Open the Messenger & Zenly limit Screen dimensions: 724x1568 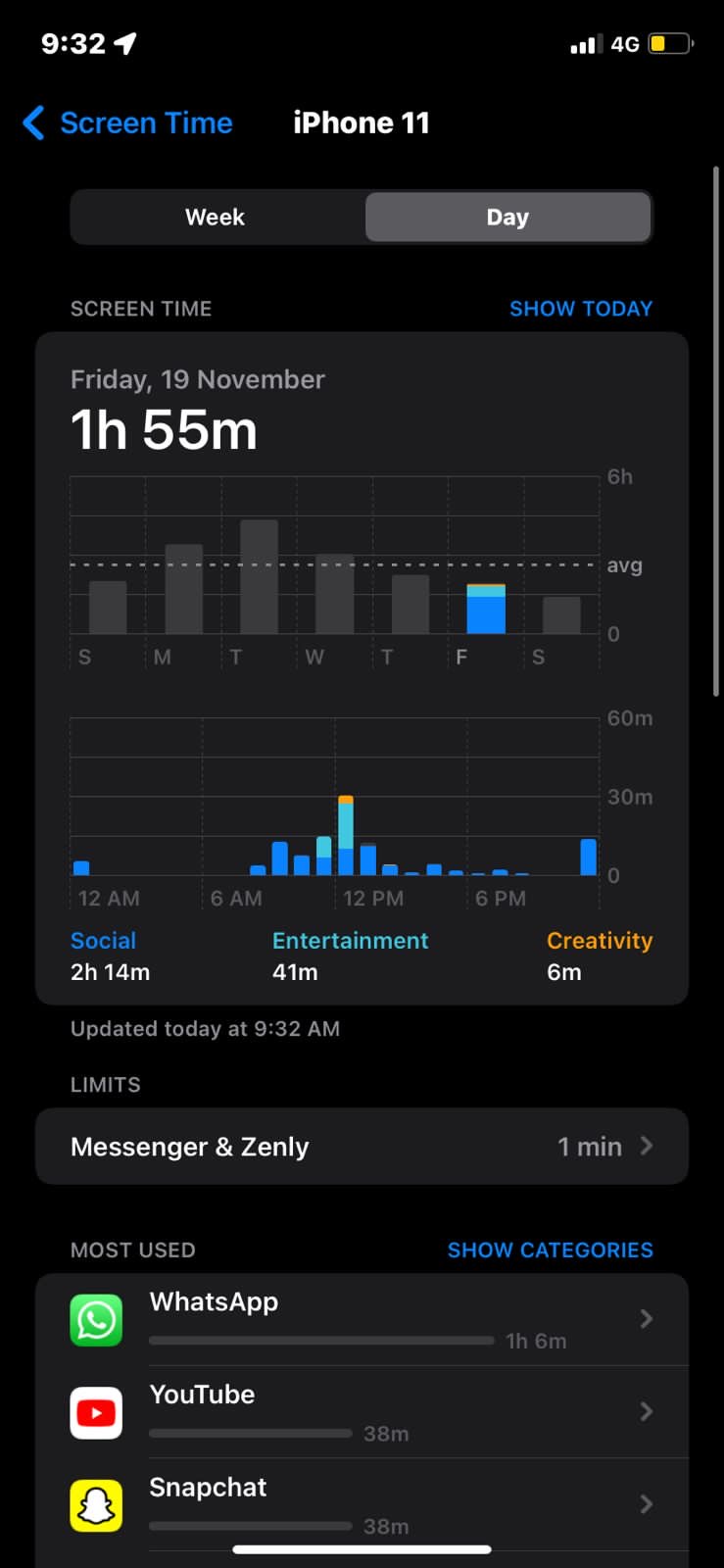pos(362,1147)
